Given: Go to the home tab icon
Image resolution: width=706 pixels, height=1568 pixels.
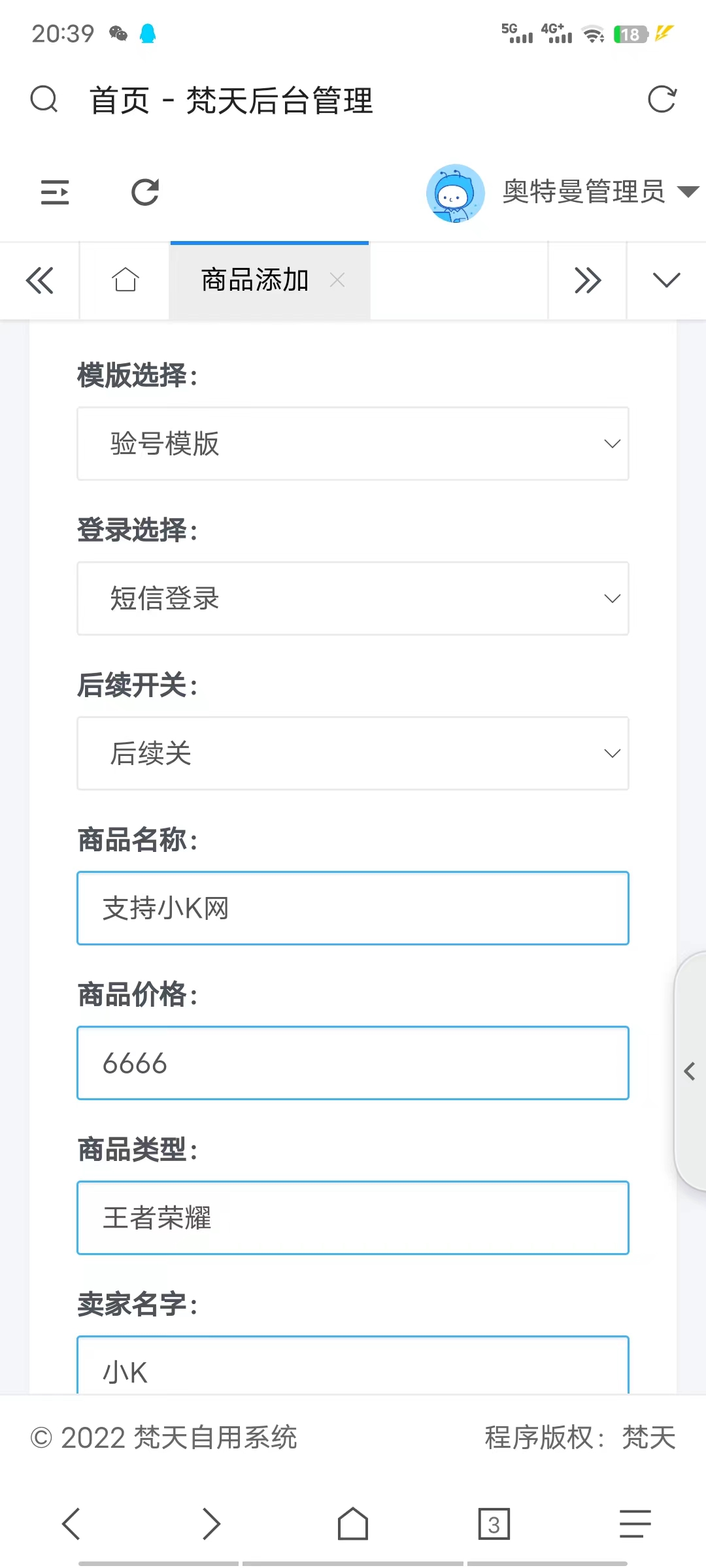Looking at the screenshot, I should 125,281.
